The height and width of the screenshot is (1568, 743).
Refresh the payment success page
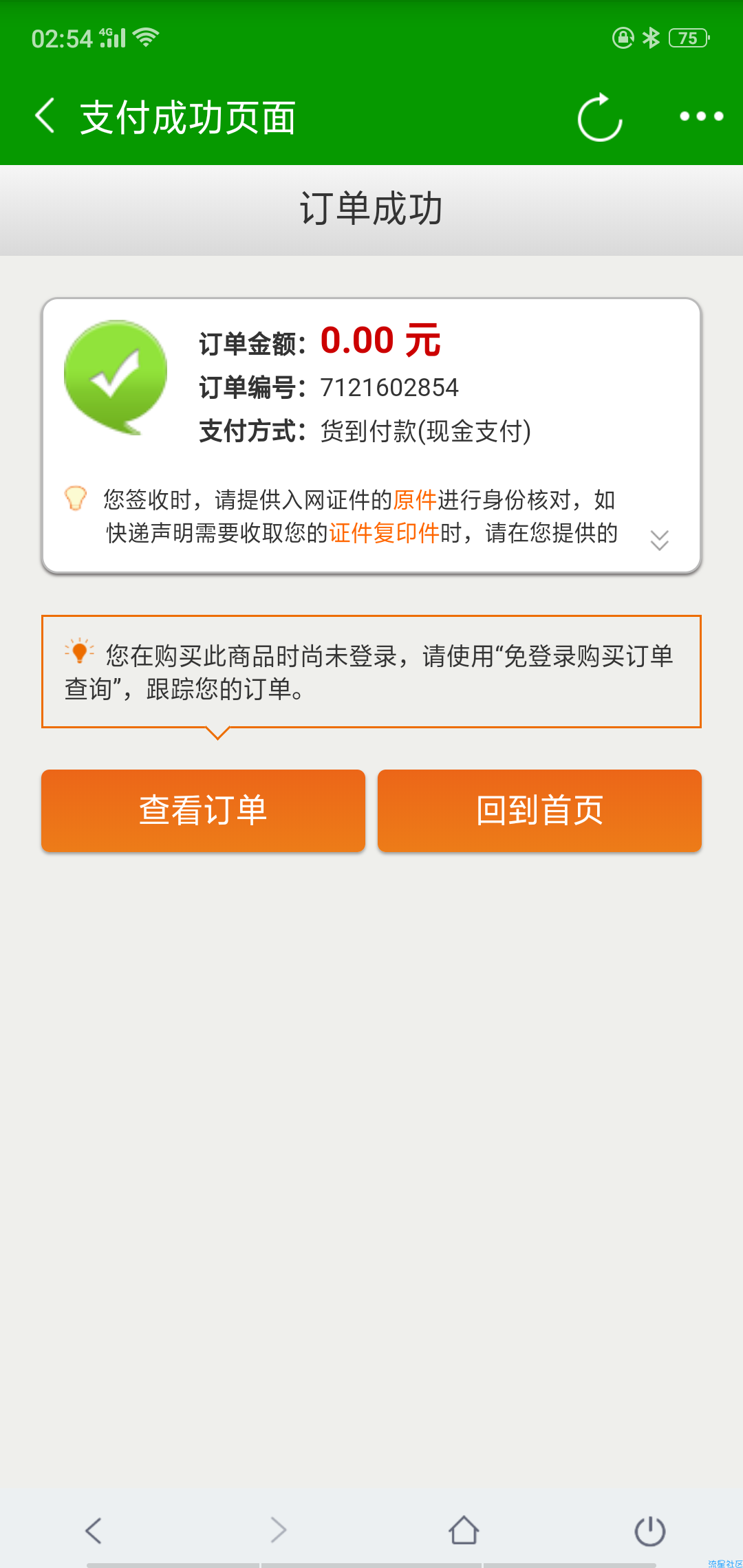pos(600,117)
